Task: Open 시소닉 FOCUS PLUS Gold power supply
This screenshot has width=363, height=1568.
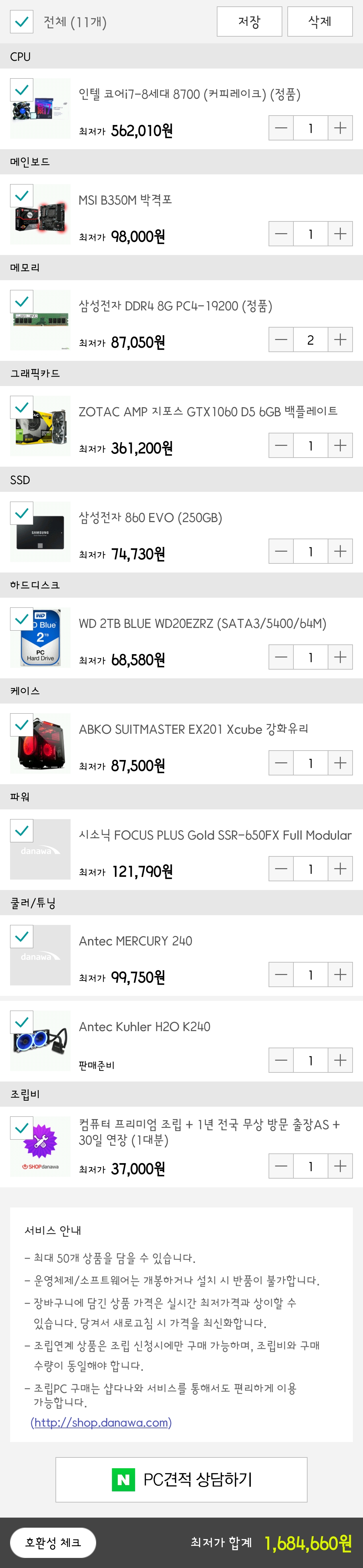Action: click(x=215, y=835)
